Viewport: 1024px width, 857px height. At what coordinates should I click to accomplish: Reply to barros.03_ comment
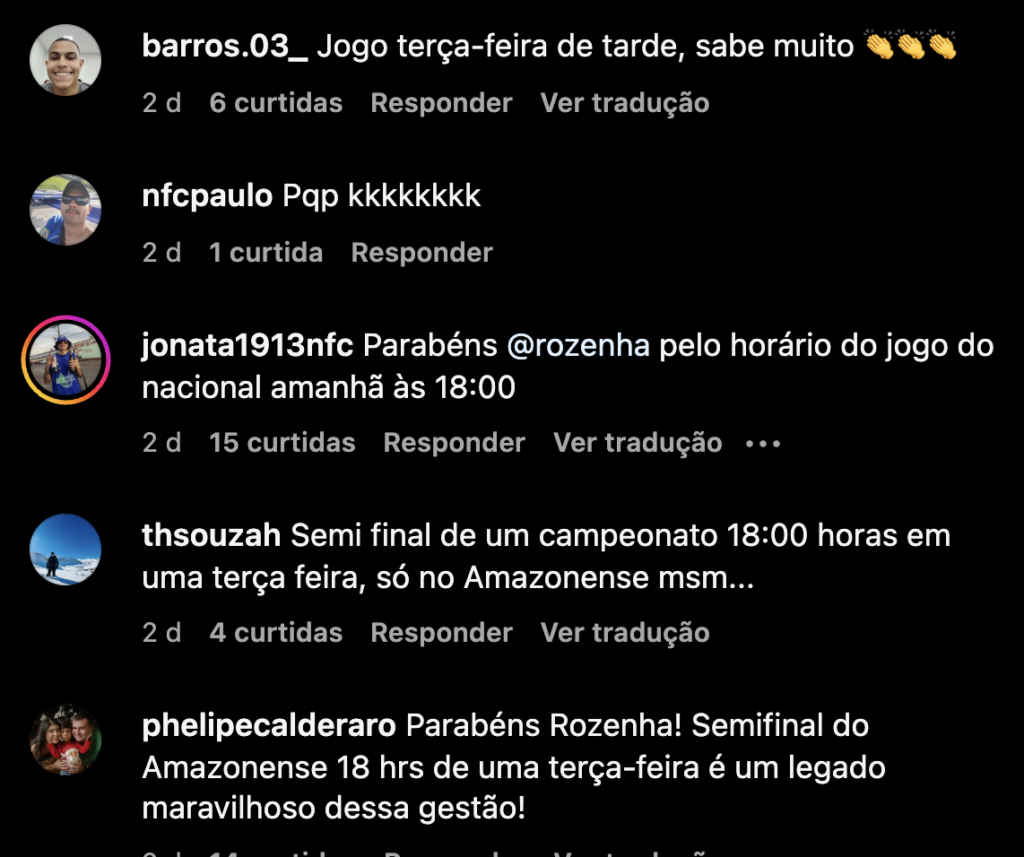pyautogui.click(x=441, y=103)
